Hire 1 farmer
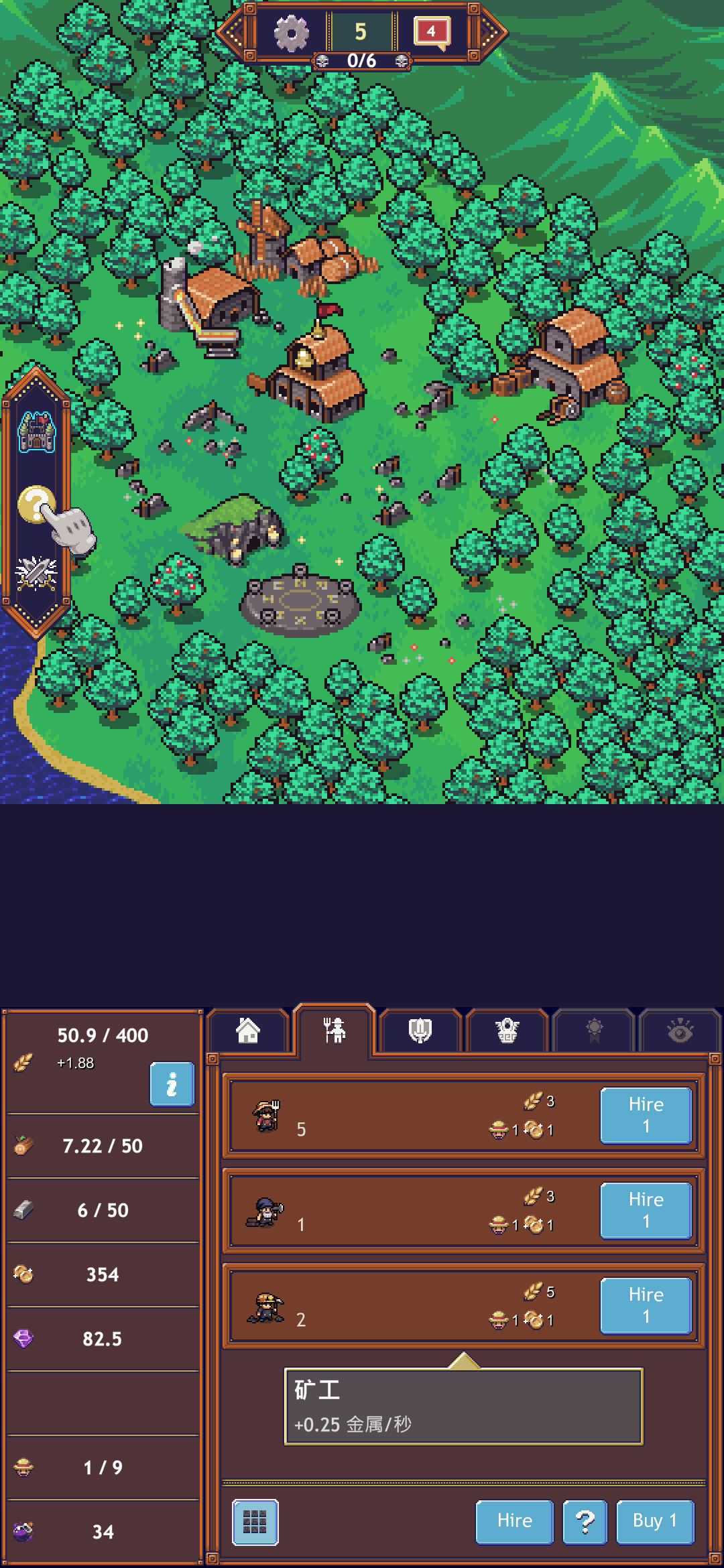Screen dimensions: 724x1568 click(x=646, y=1115)
